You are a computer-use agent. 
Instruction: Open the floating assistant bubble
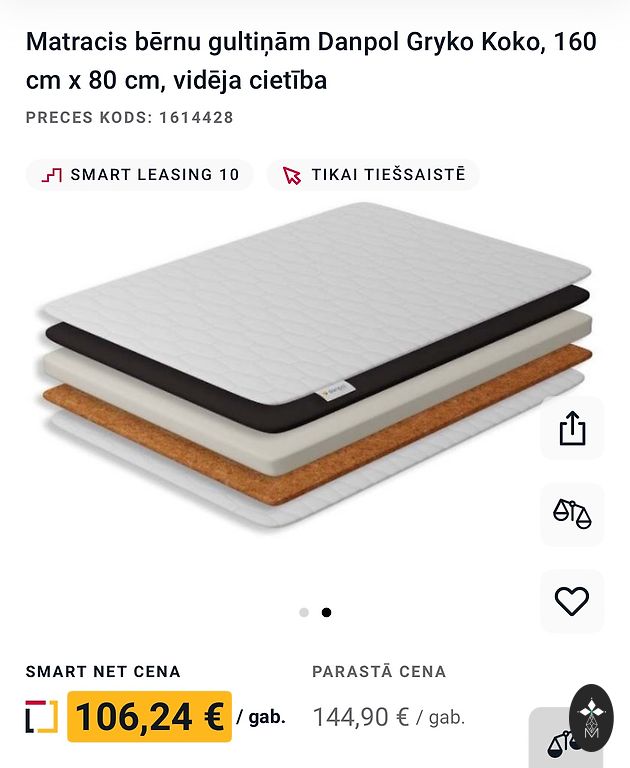591,718
